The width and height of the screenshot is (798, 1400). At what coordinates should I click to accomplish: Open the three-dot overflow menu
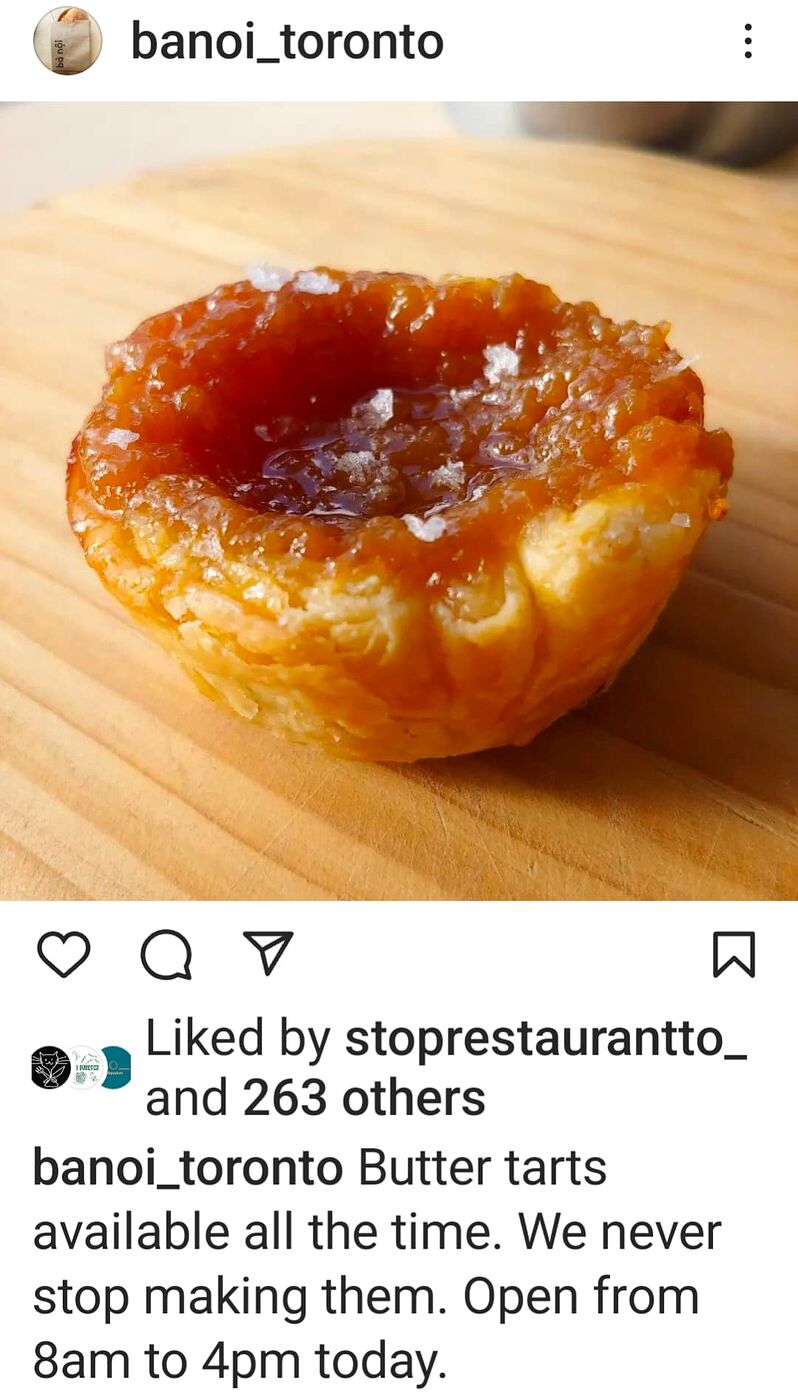pyautogui.click(x=748, y=41)
